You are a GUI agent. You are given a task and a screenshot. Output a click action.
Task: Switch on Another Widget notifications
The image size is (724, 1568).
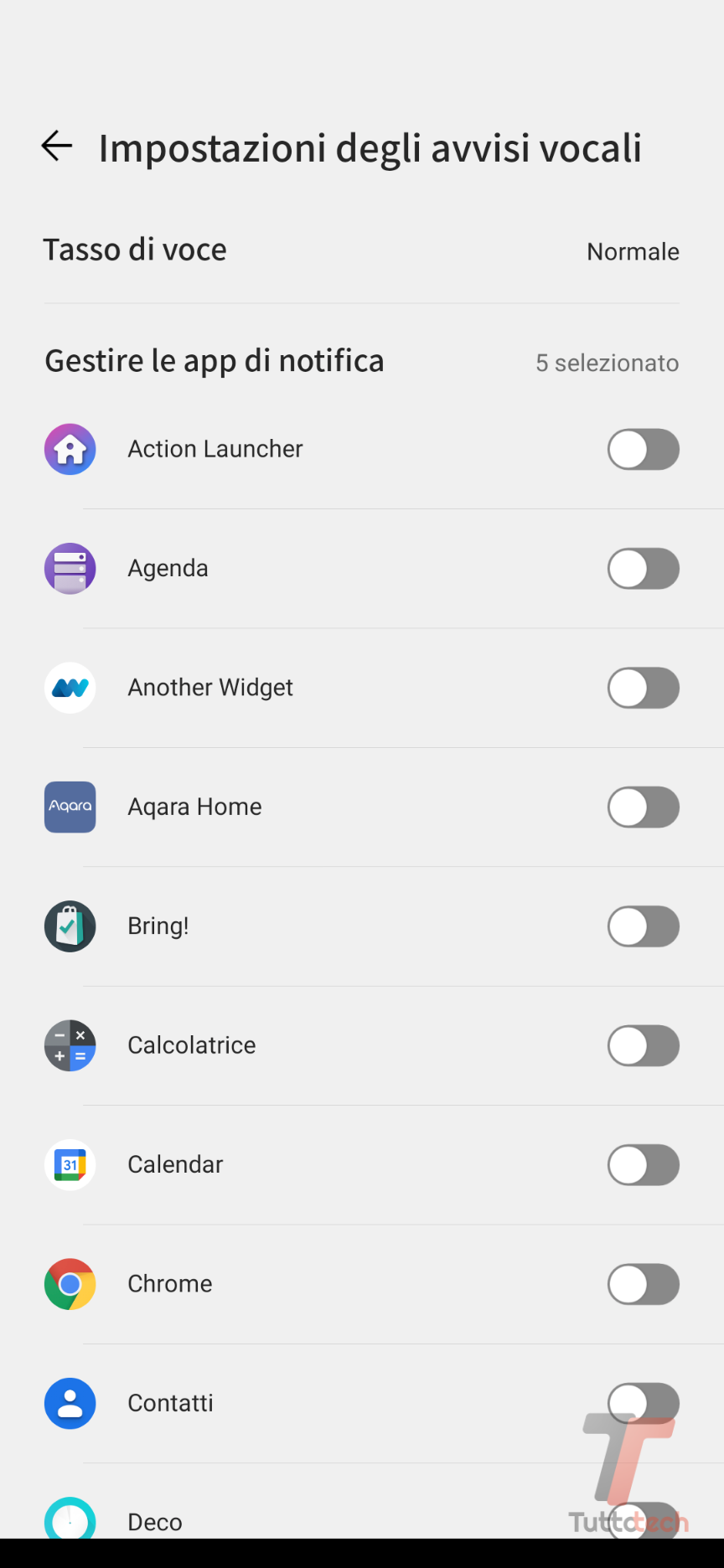[x=643, y=688]
